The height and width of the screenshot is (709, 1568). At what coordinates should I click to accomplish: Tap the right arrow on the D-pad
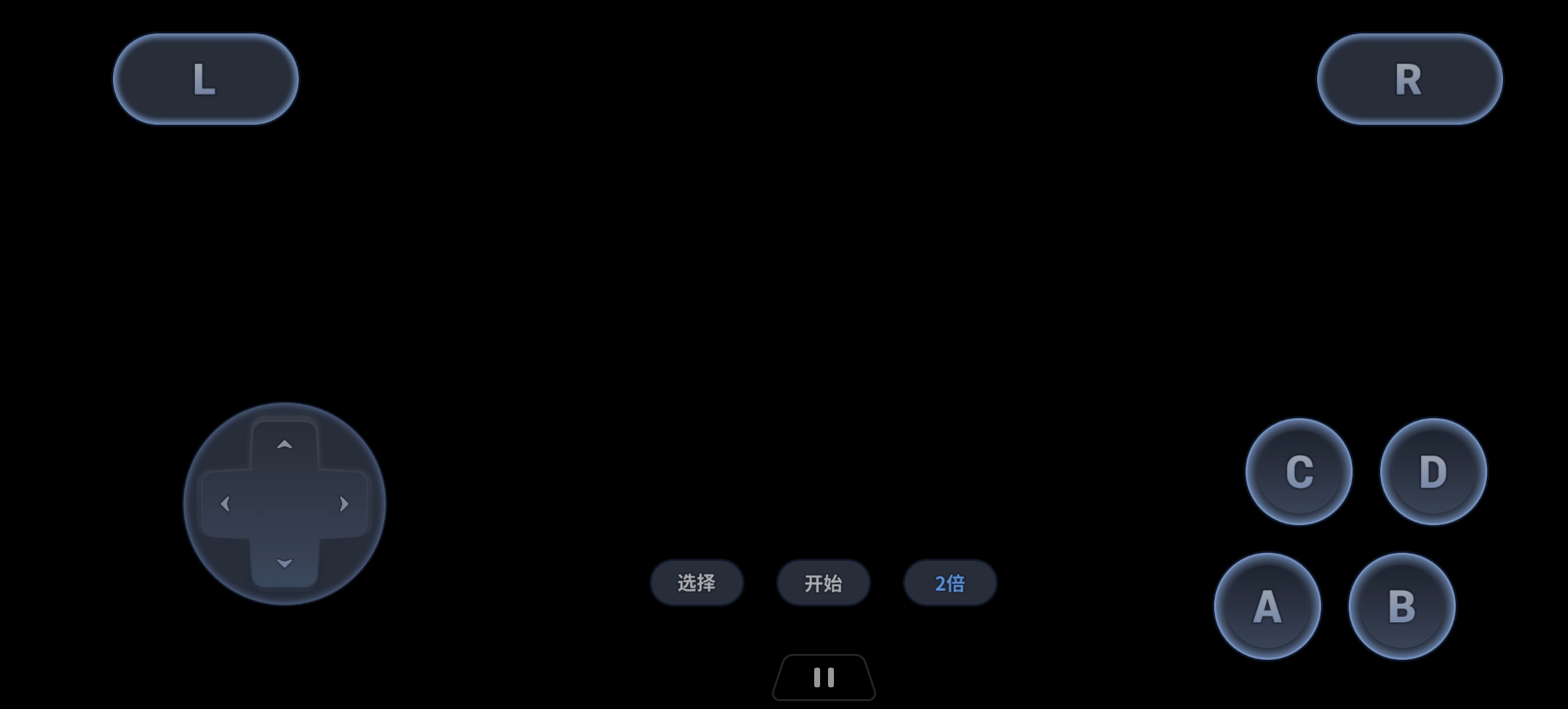pyautogui.click(x=343, y=504)
